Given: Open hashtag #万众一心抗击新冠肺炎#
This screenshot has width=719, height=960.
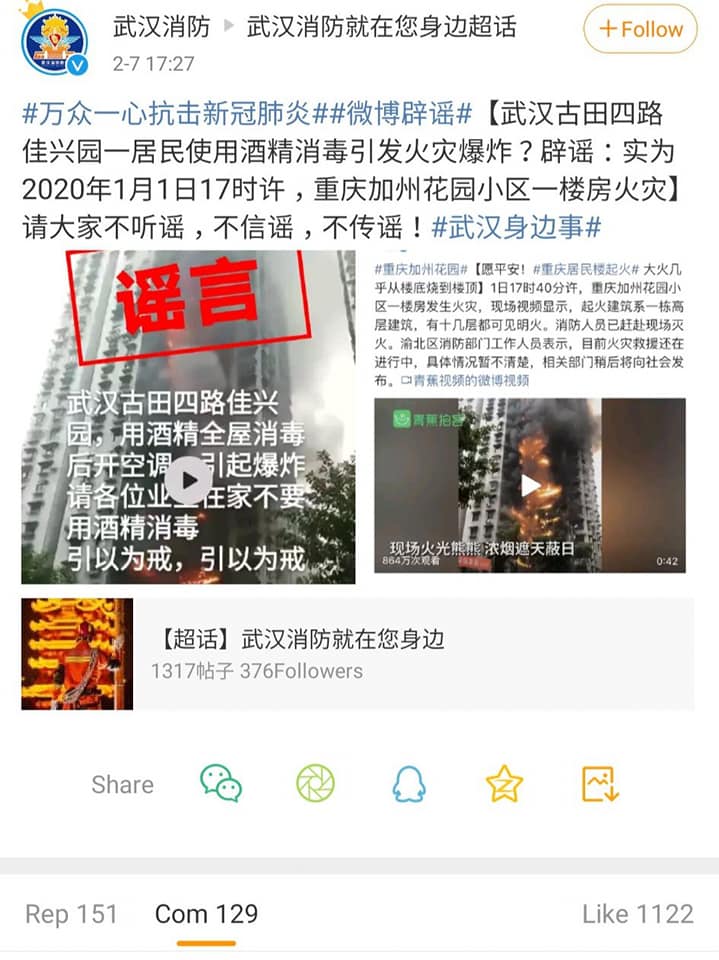Looking at the screenshot, I should point(187,113).
